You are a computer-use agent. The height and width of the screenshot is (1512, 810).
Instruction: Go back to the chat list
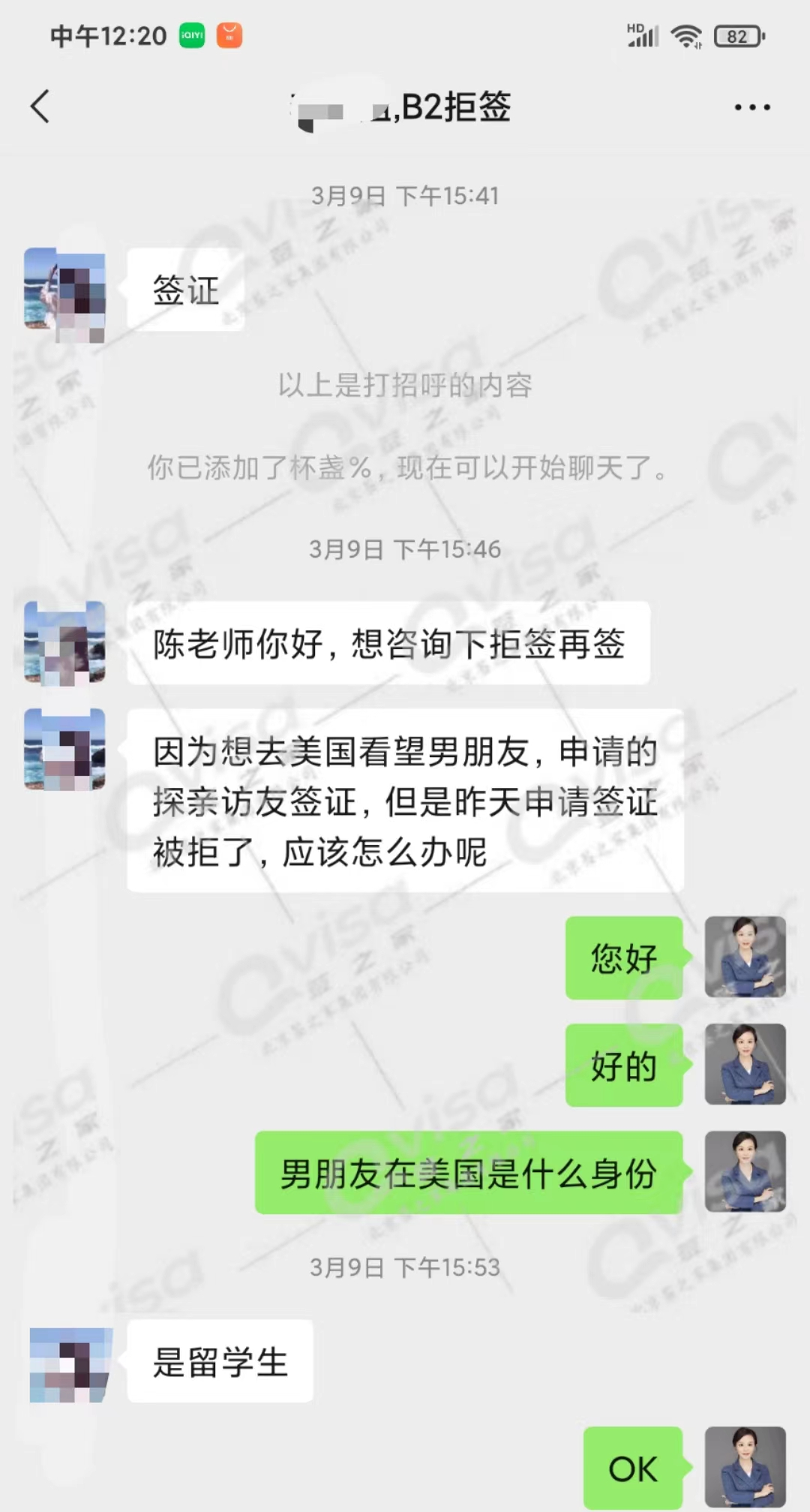(40, 107)
